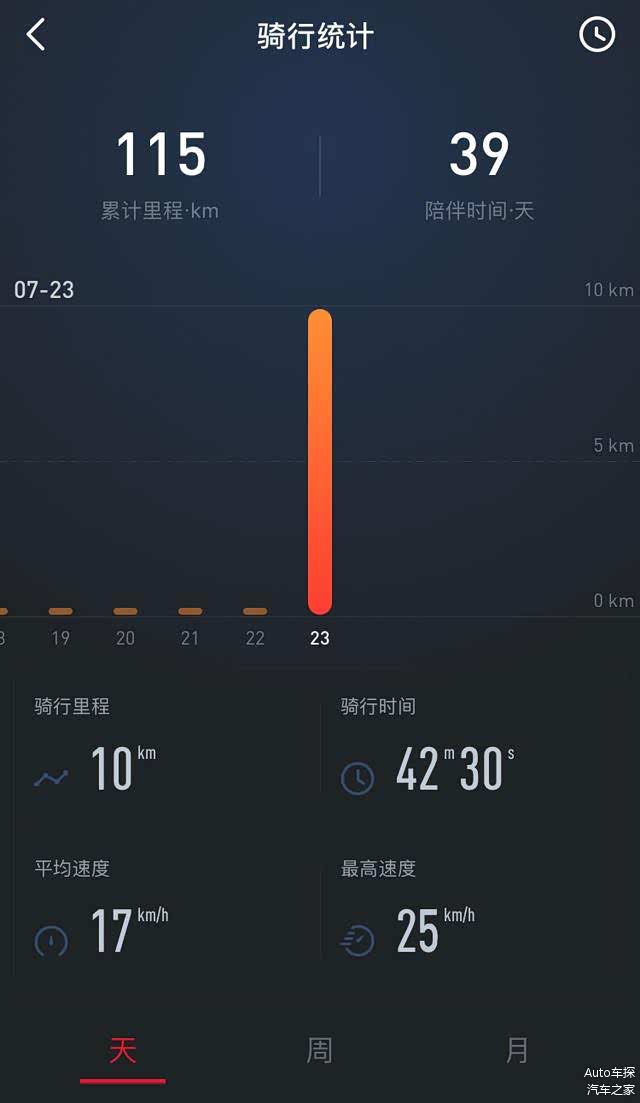Screen dimensions: 640x1103
Task: Select the 天 tab
Action: coord(122,1050)
